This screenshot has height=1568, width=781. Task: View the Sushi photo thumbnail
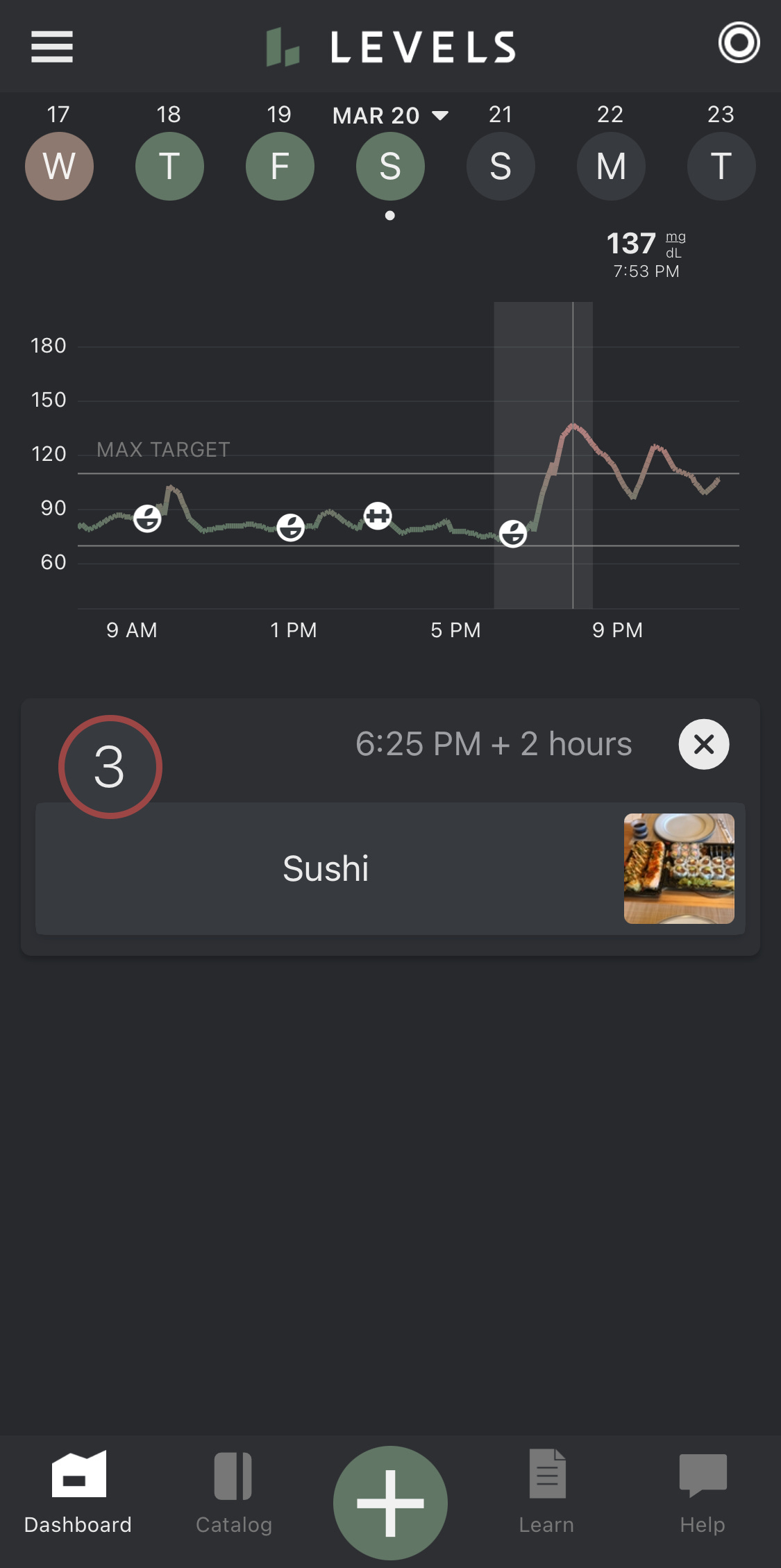(x=679, y=868)
